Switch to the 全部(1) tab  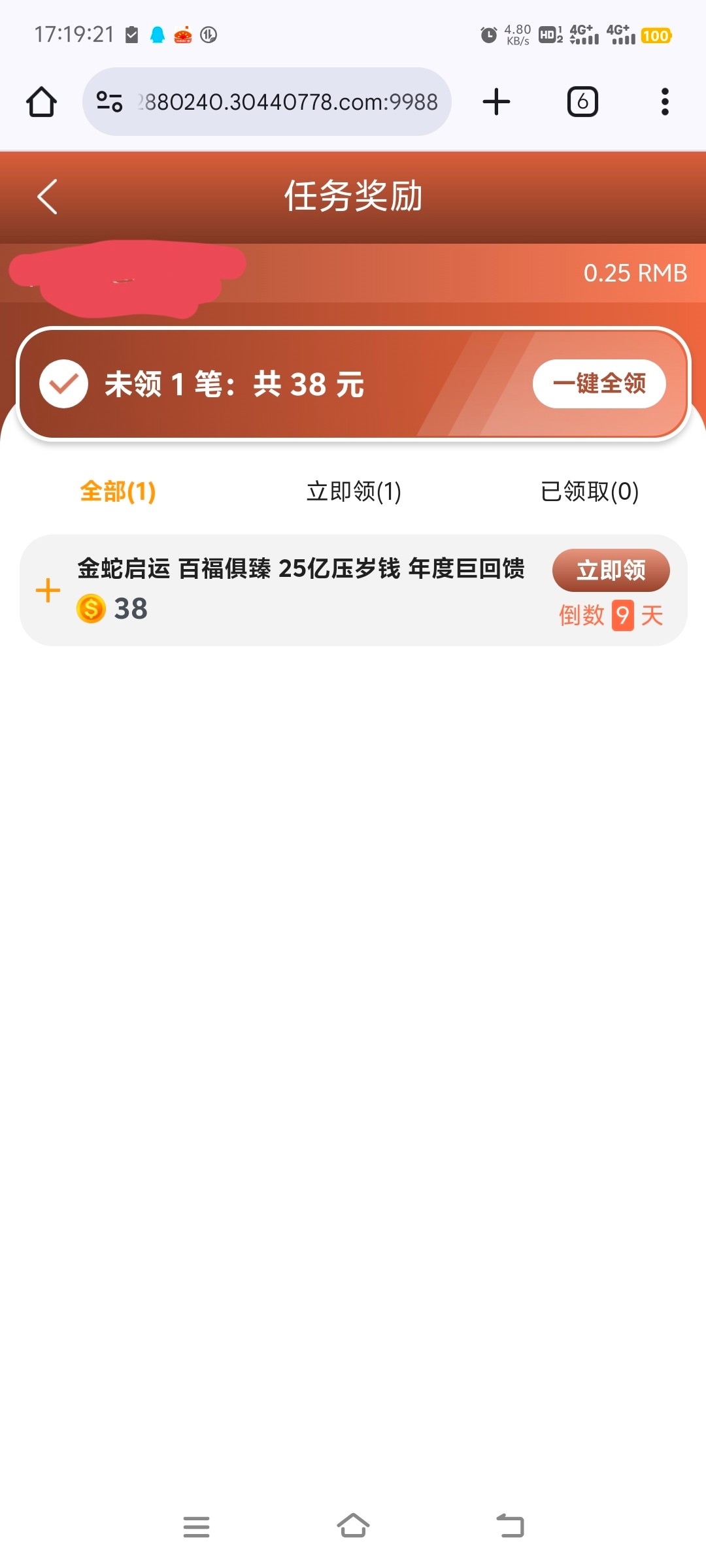(118, 491)
